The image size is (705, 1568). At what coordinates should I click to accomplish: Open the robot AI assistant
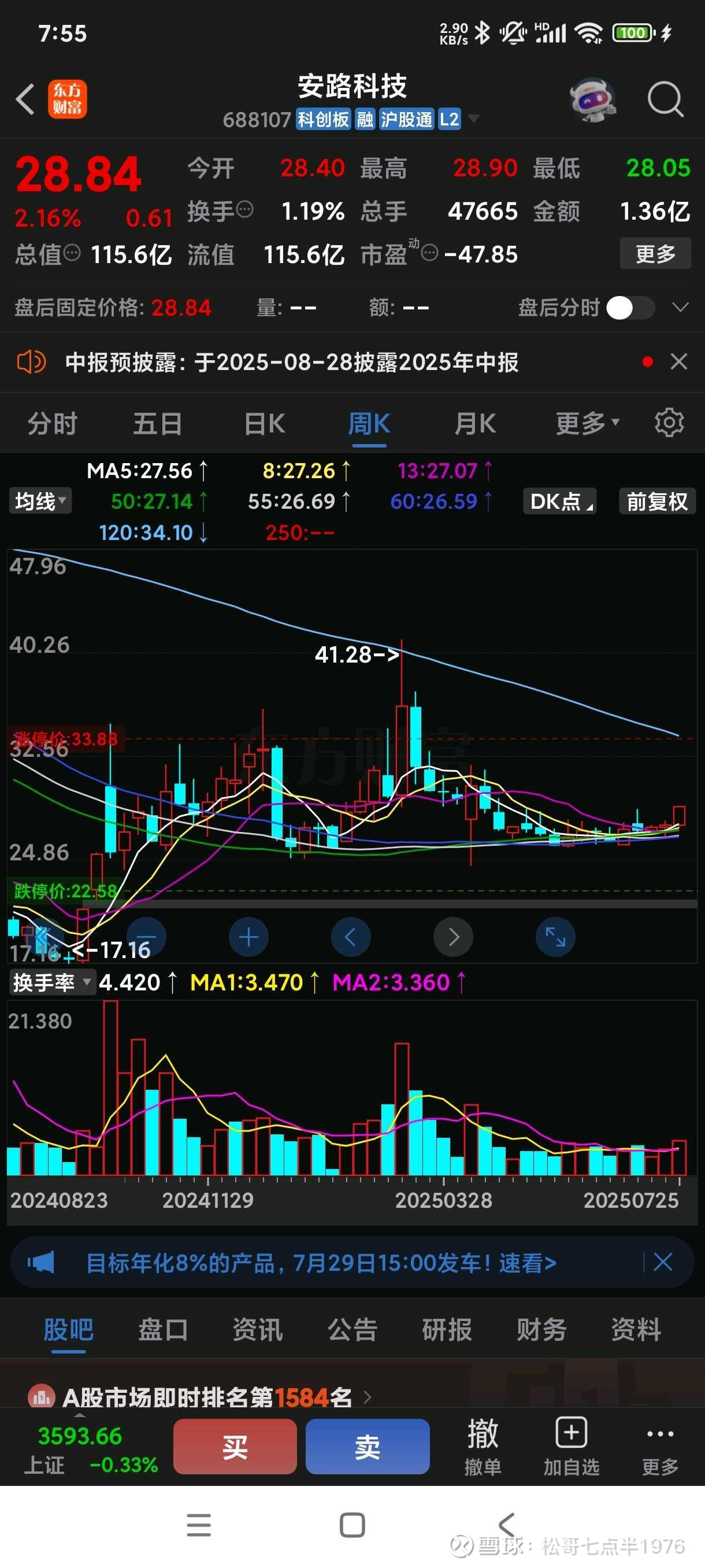pos(592,99)
